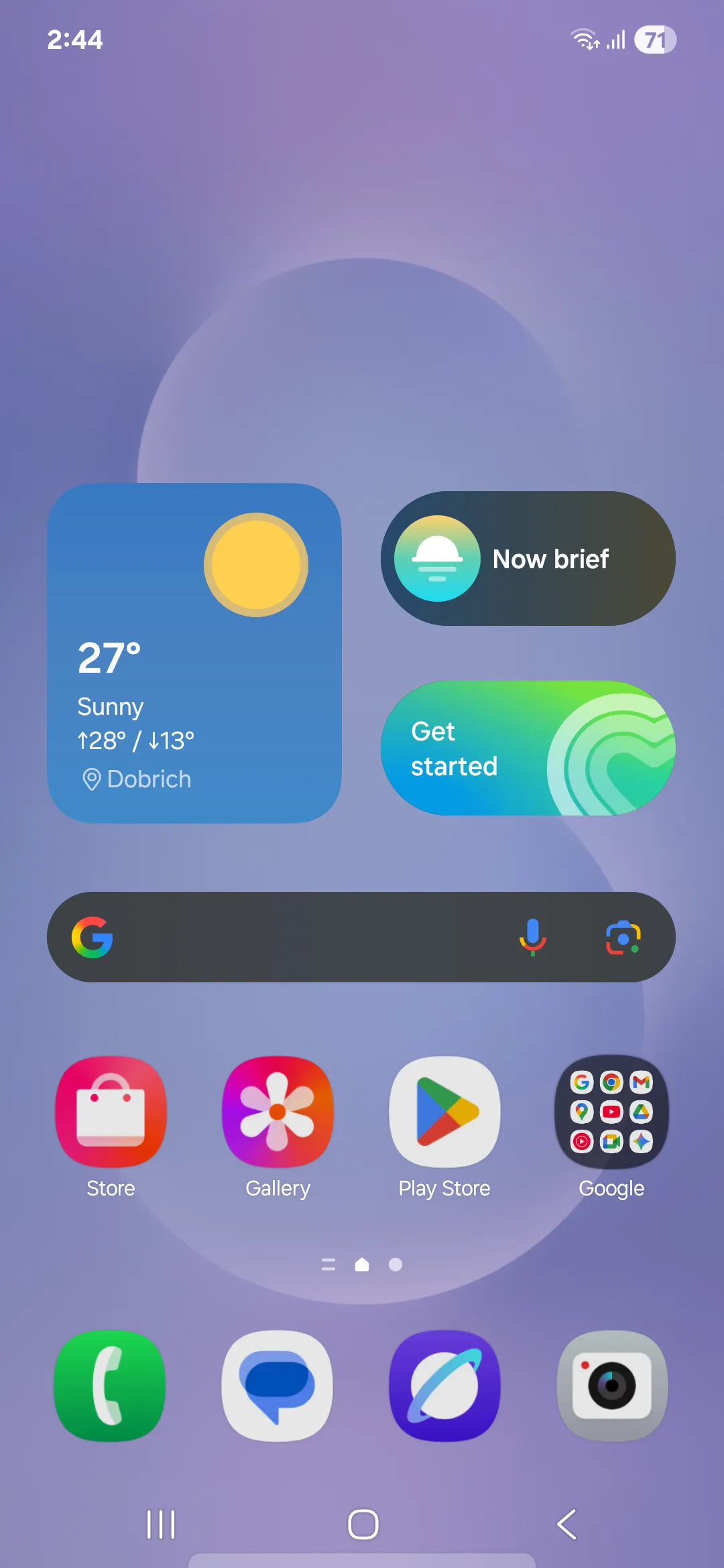Open recent apps from the navigation bar

[x=161, y=1524]
